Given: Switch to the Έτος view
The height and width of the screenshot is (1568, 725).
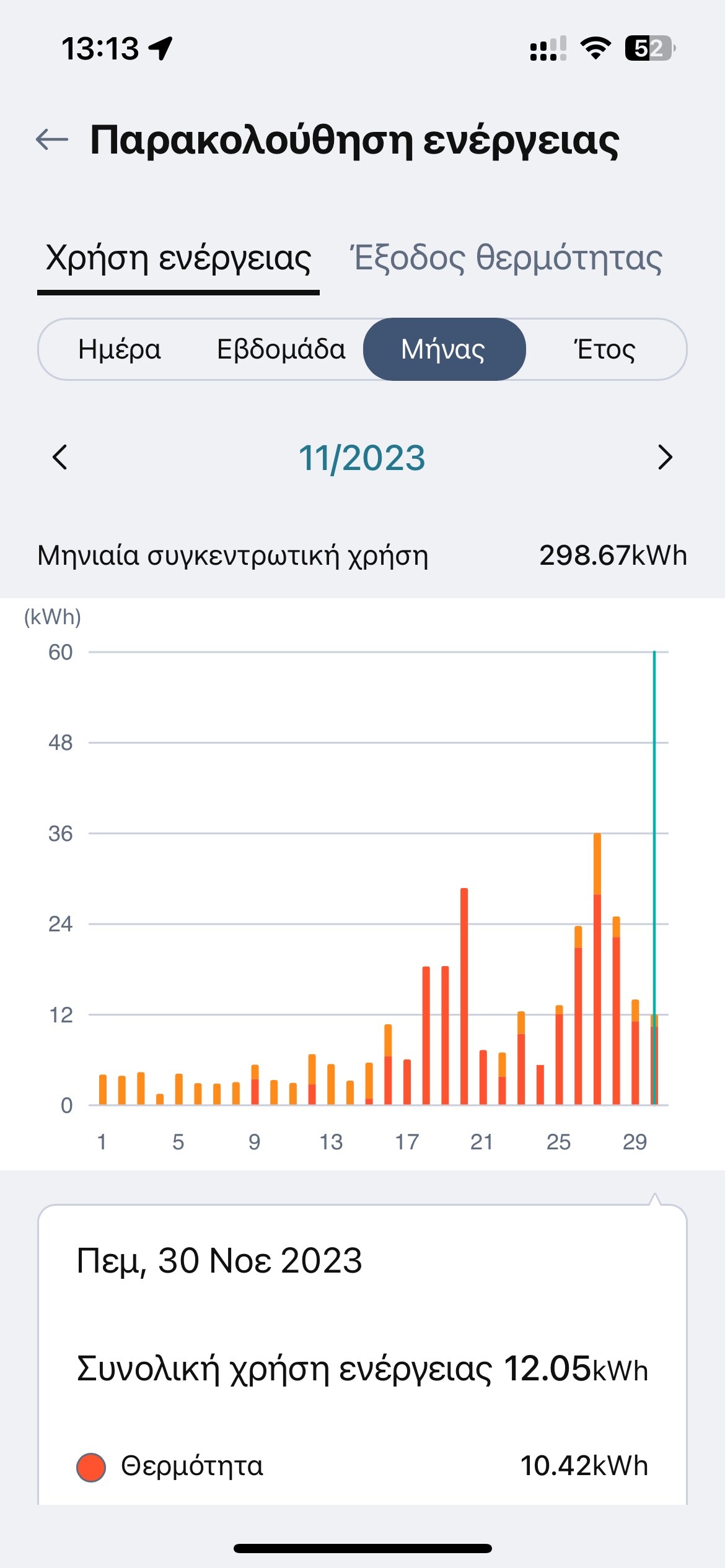Looking at the screenshot, I should (x=605, y=349).
